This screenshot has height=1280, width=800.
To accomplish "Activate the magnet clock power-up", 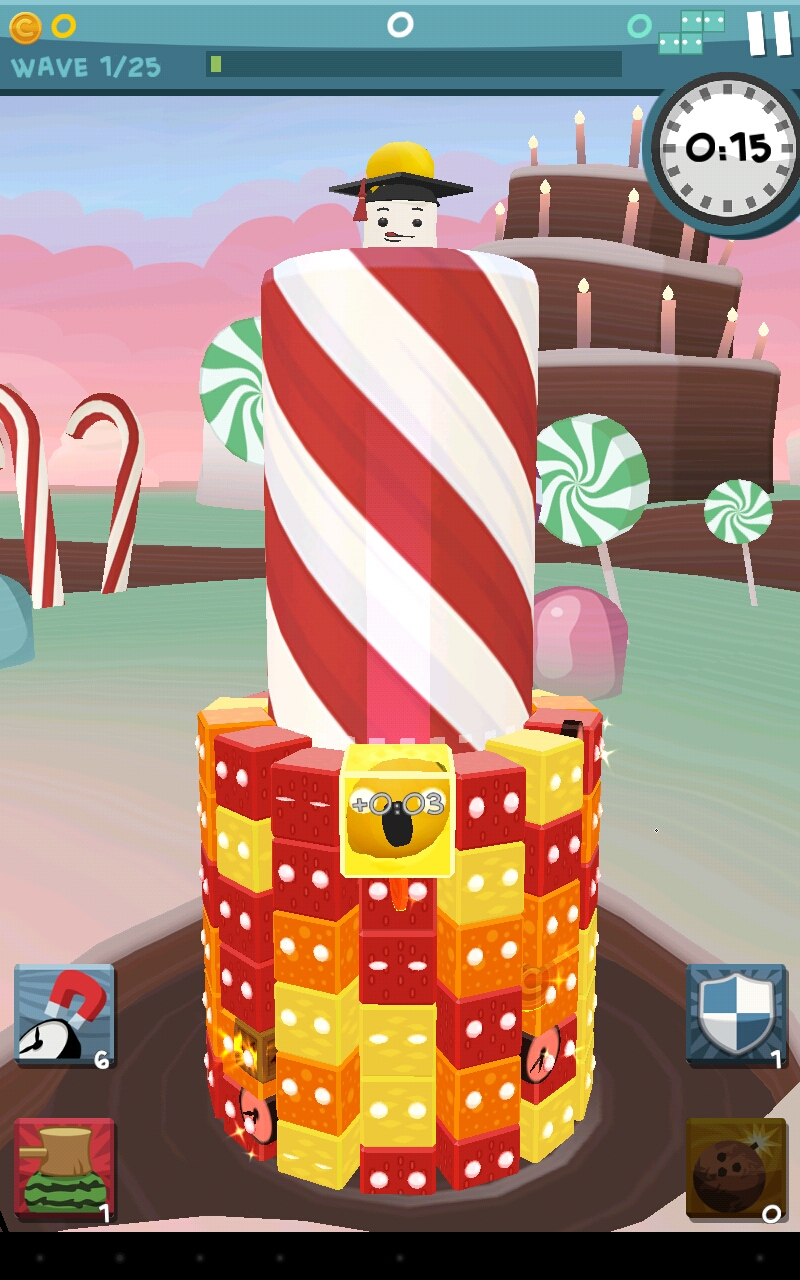I will [x=63, y=1014].
